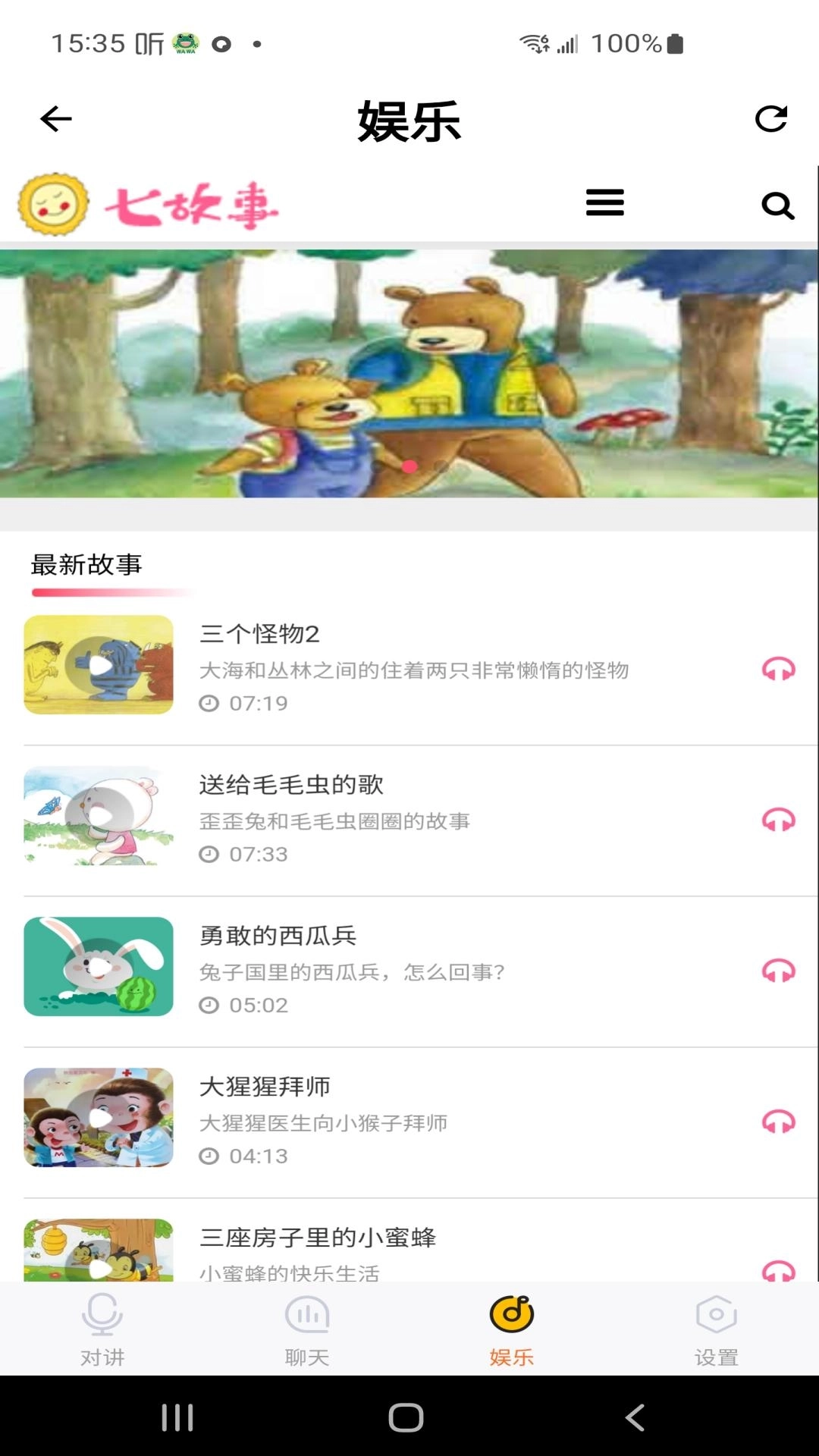The width and height of the screenshot is (819, 1456).
Task: Start playback on 三座房子里的小蜜蜂 cover
Action: [99, 1266]
